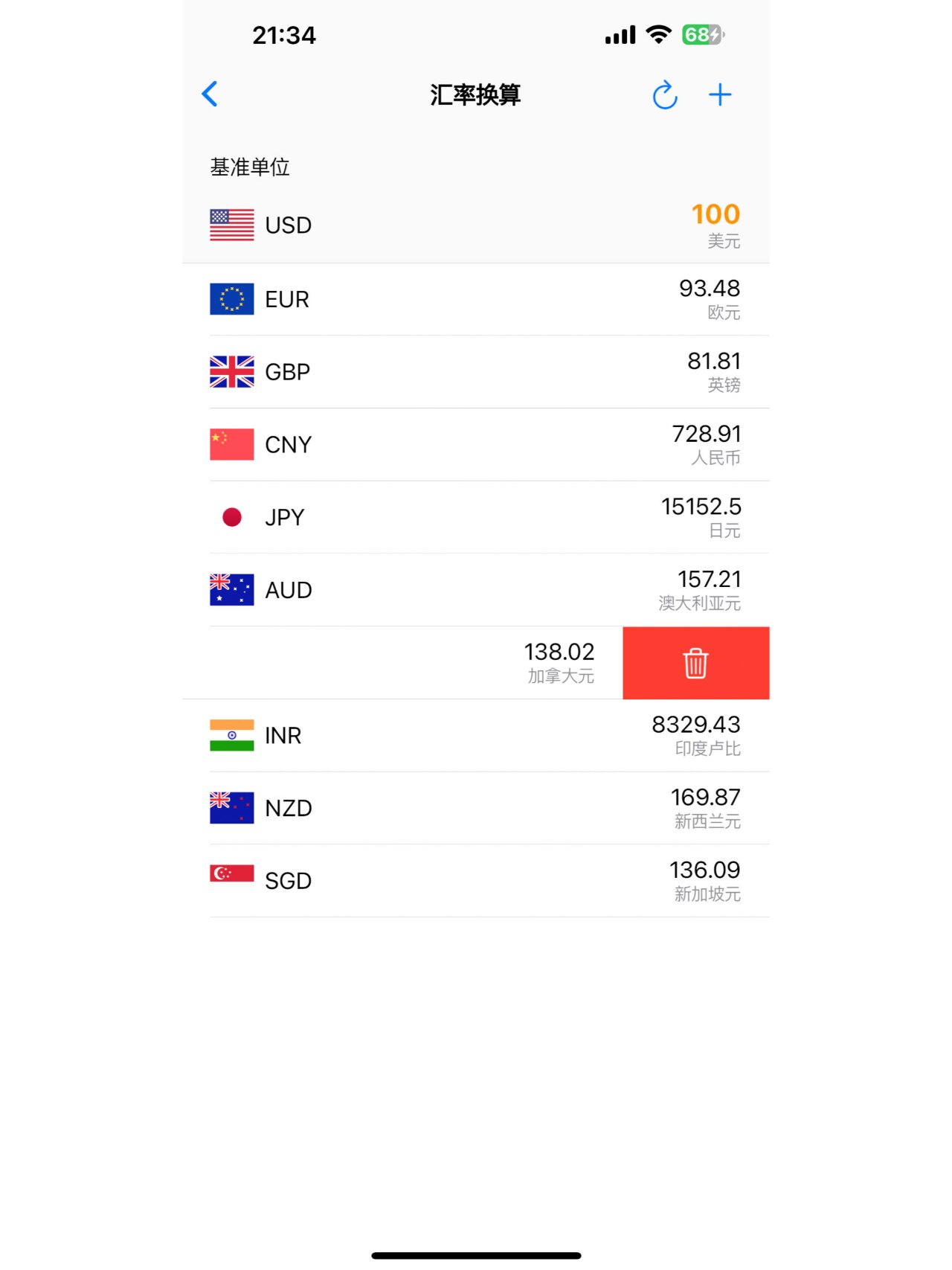Tap the INR value 8329.43
Screen dimensions: 952x1270
click(x=696, y=723)
